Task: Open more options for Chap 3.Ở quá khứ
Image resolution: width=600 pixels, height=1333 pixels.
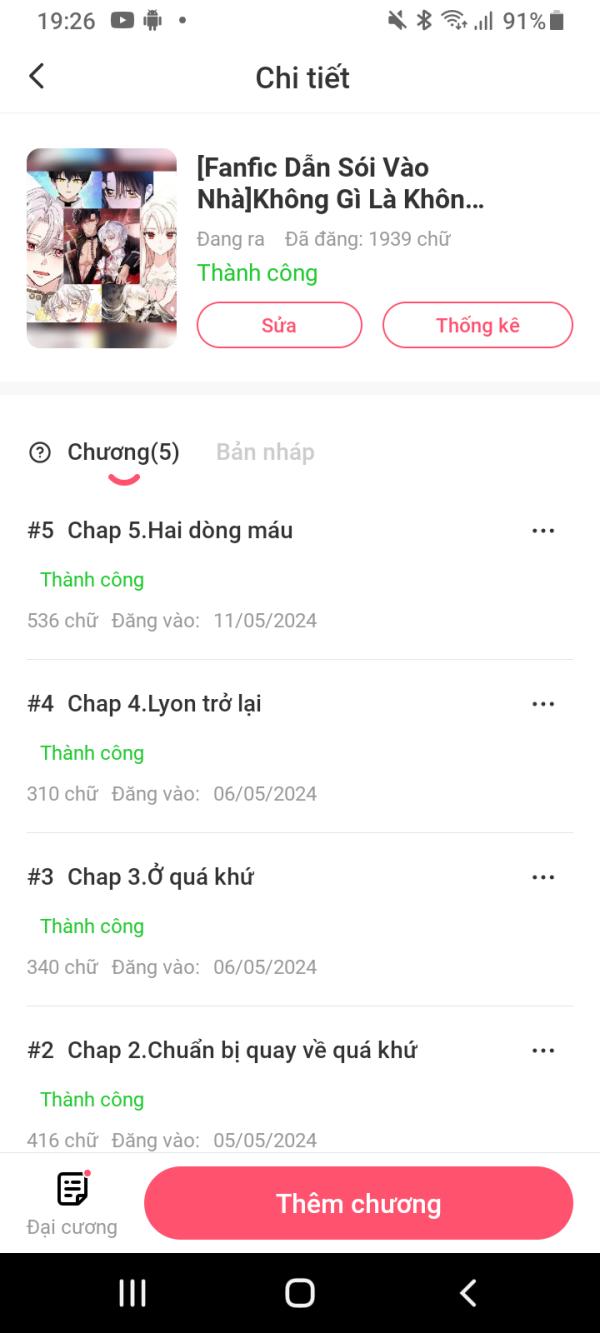Action: (543, 877)
